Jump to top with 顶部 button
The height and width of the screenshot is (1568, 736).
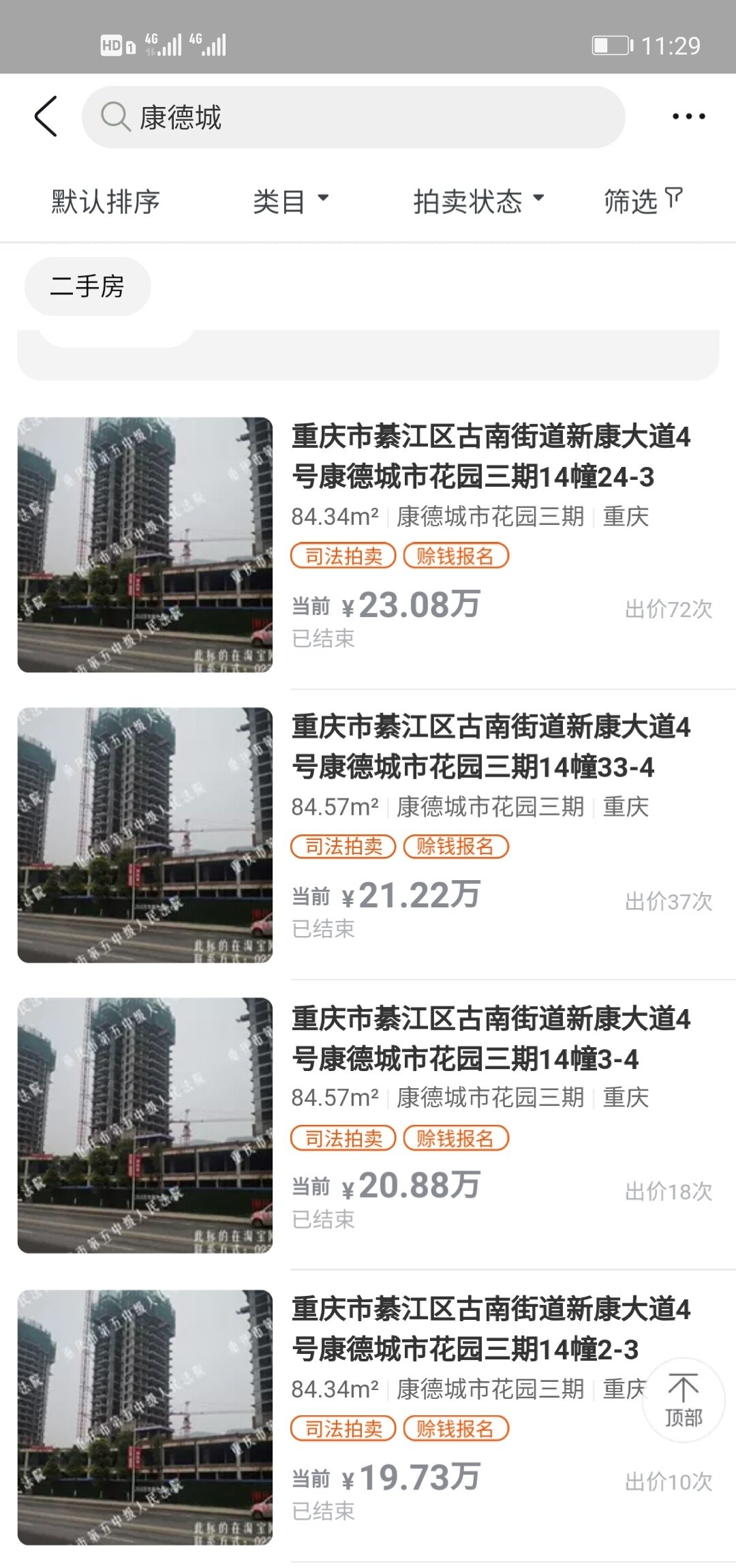(x=683, y=1400)
